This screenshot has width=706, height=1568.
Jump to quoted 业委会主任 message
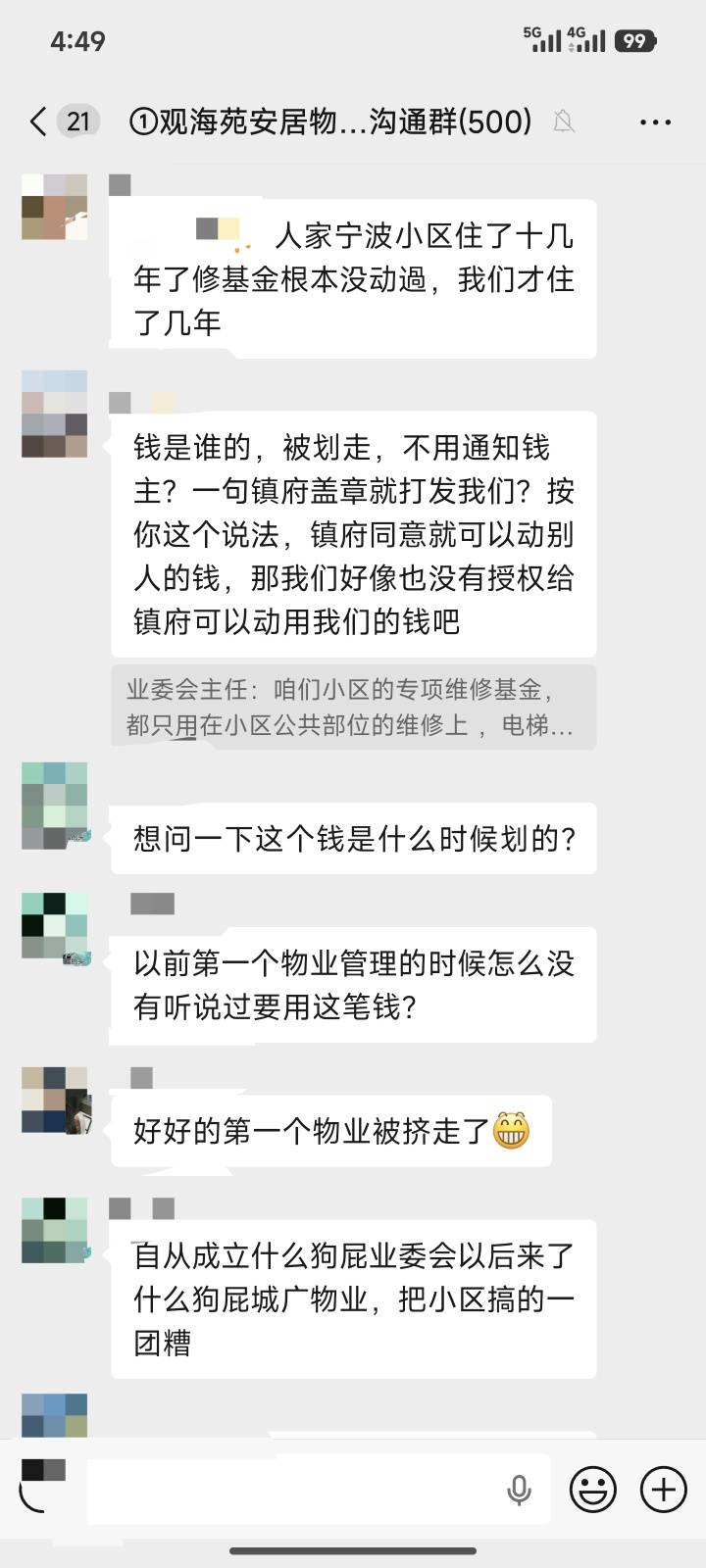coord(353,708)
